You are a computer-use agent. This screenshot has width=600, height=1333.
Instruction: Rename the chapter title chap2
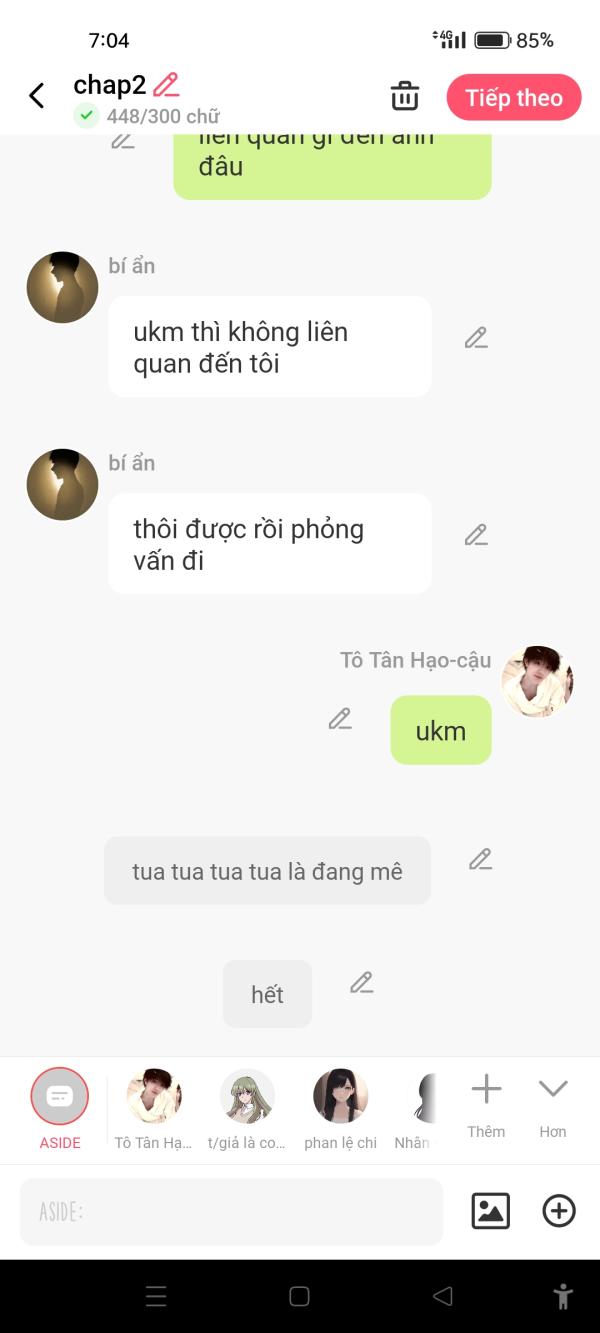166,85
